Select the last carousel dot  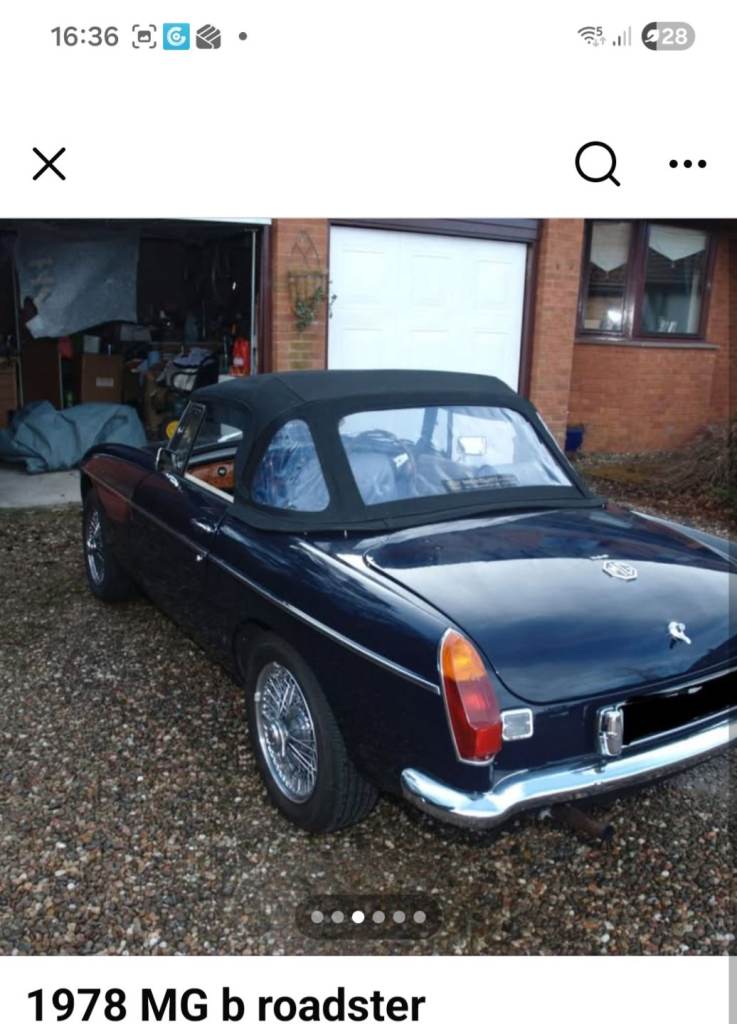pos(420,915)
